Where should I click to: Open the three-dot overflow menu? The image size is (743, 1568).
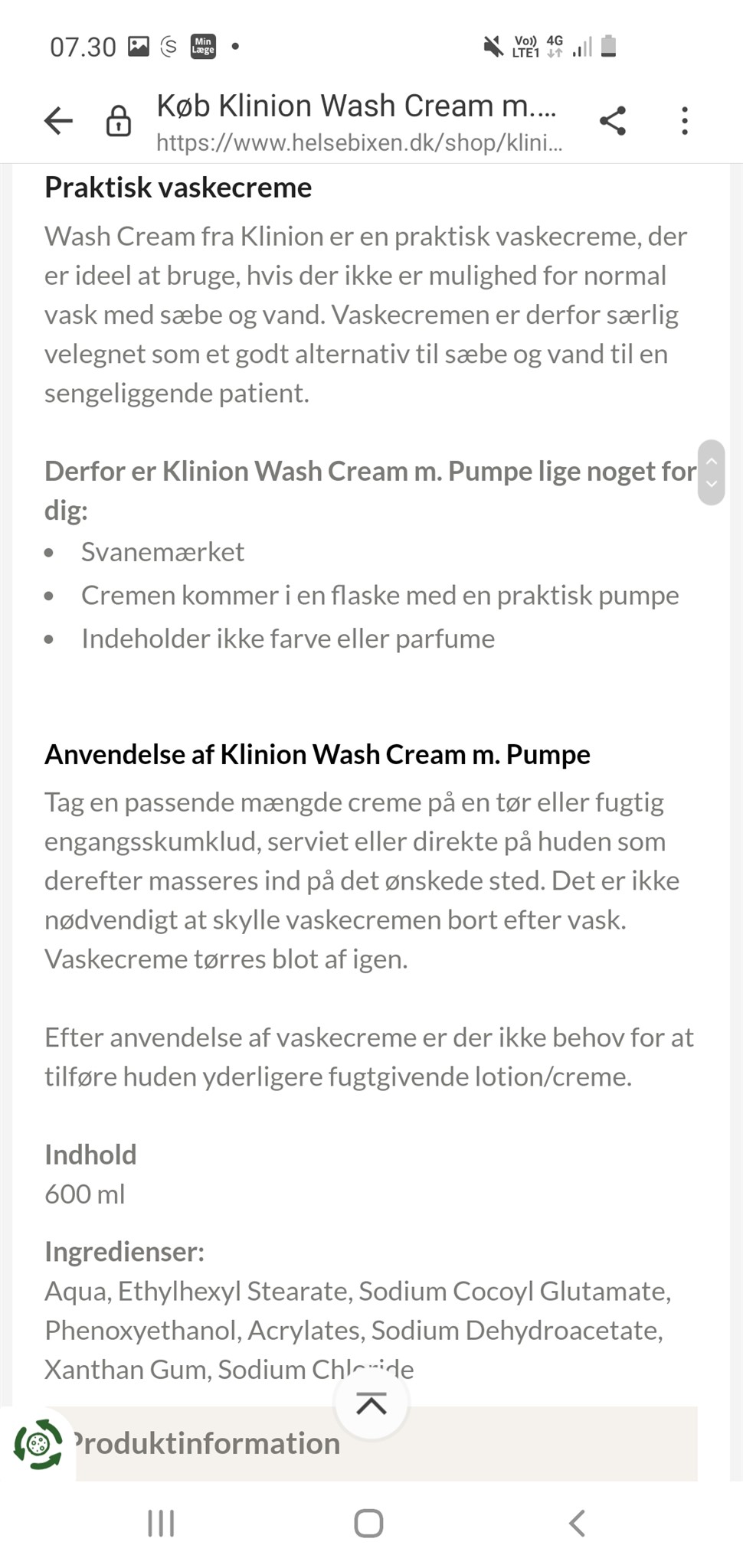pyautogui.click(x=685, y=121)
